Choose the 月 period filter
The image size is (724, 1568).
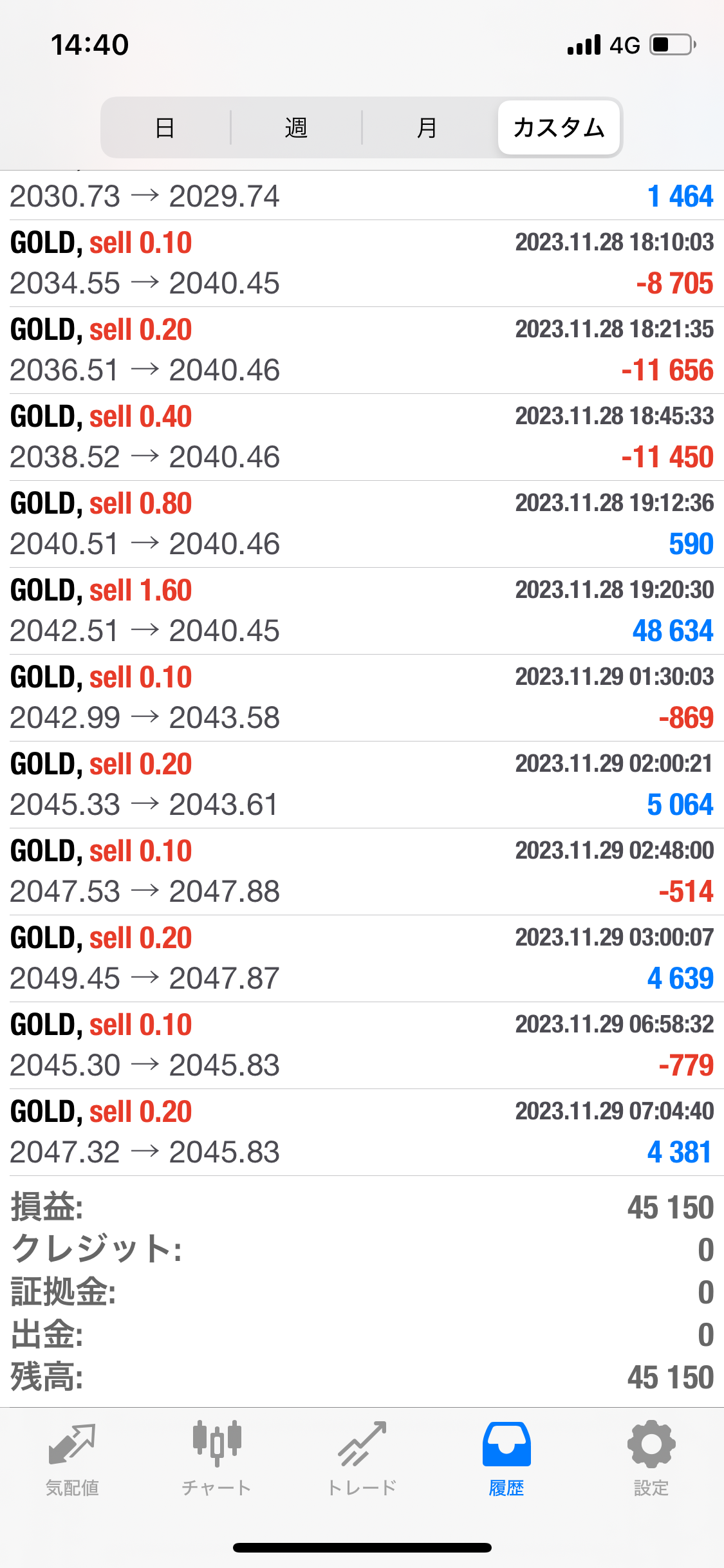[427, 127]
